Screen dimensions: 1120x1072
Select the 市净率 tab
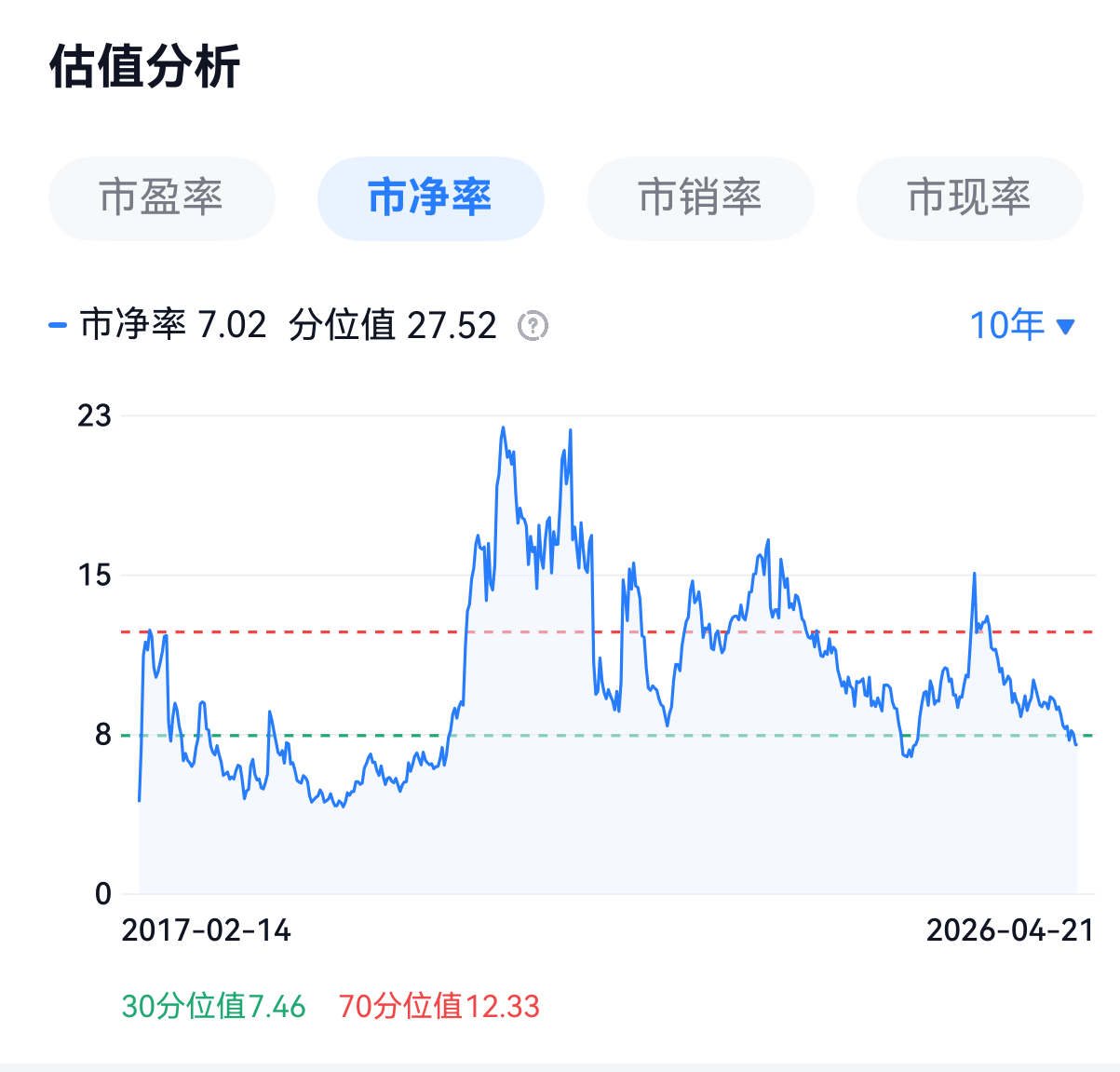(x=431, y=198)
